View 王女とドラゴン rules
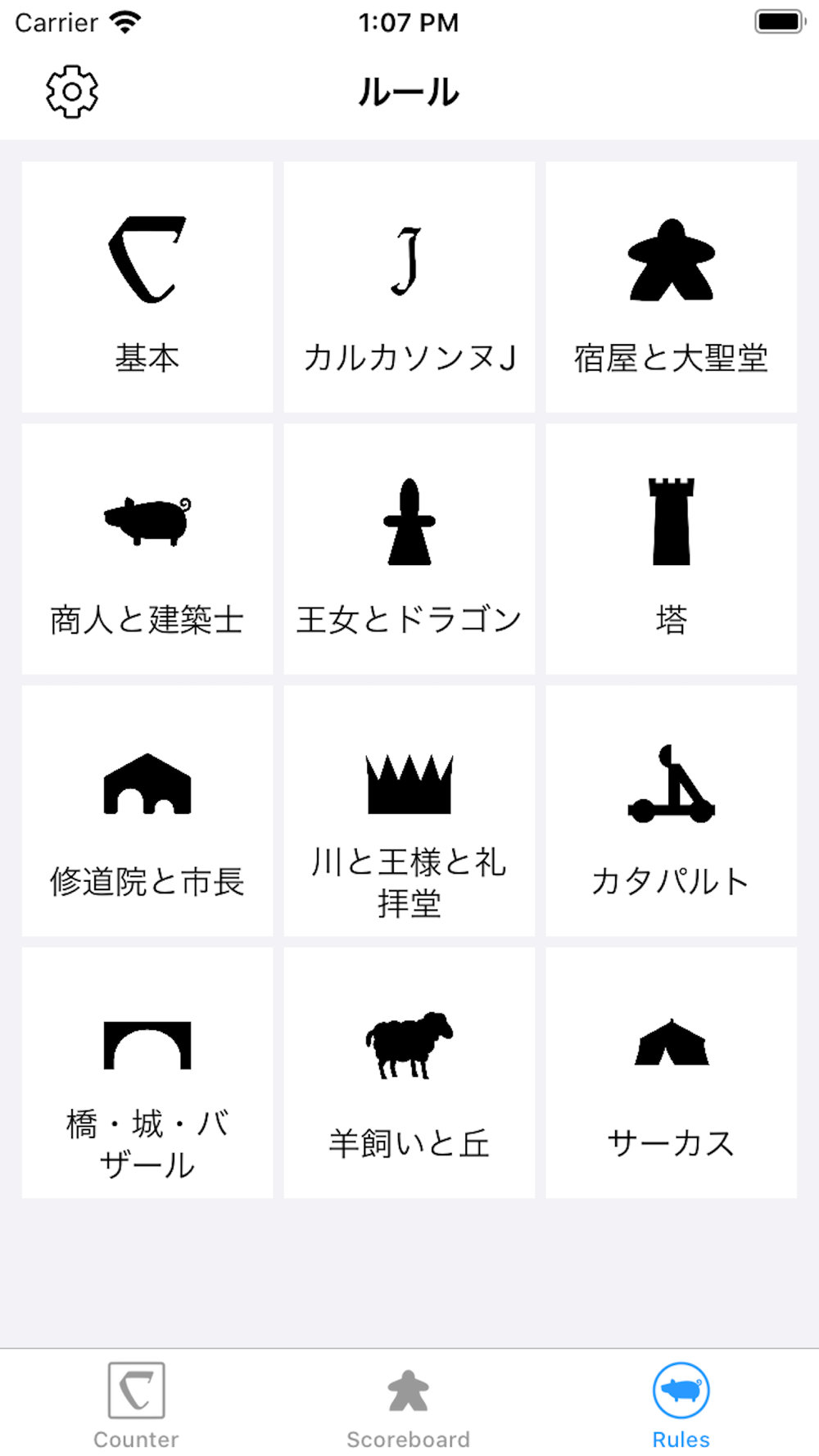This screenshot has width=819, height=1456. [409, 549]
